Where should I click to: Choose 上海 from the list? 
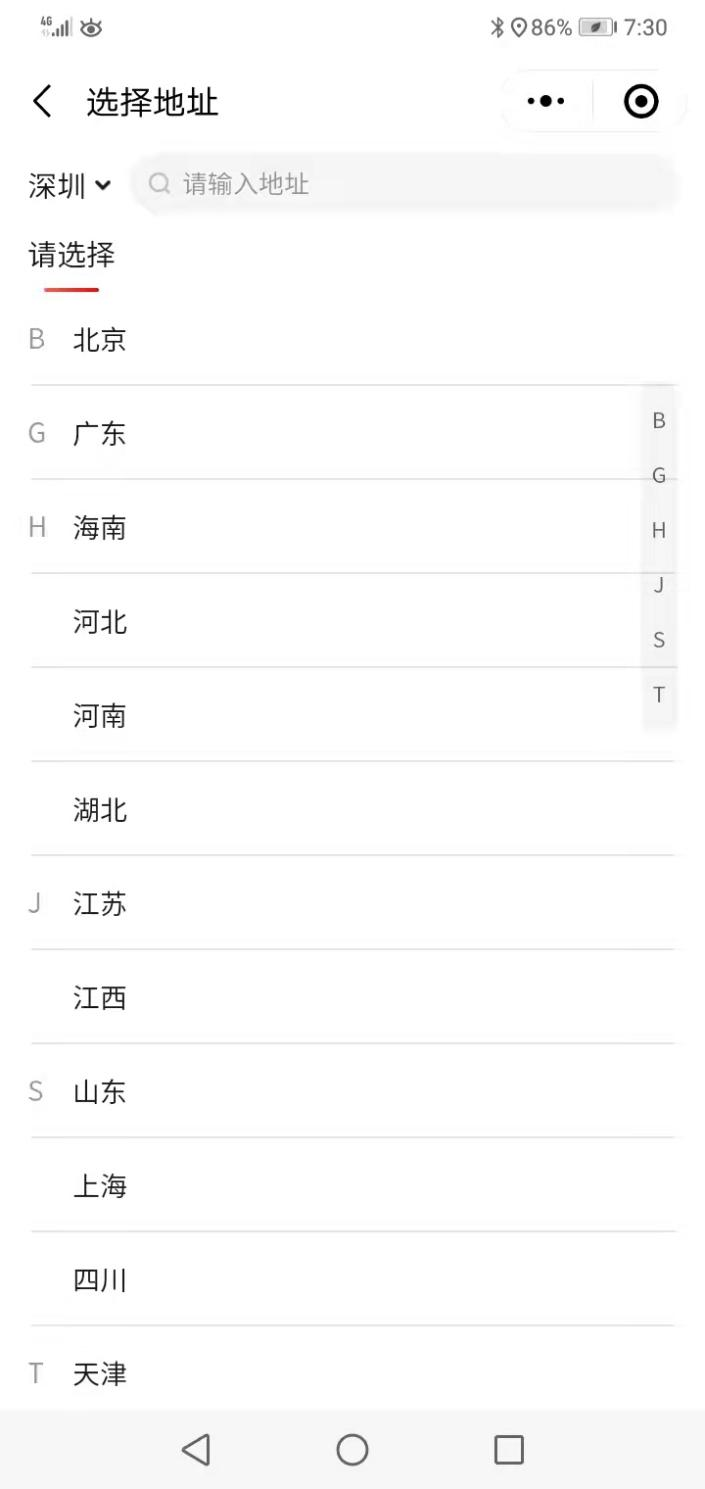point(100,1186)
